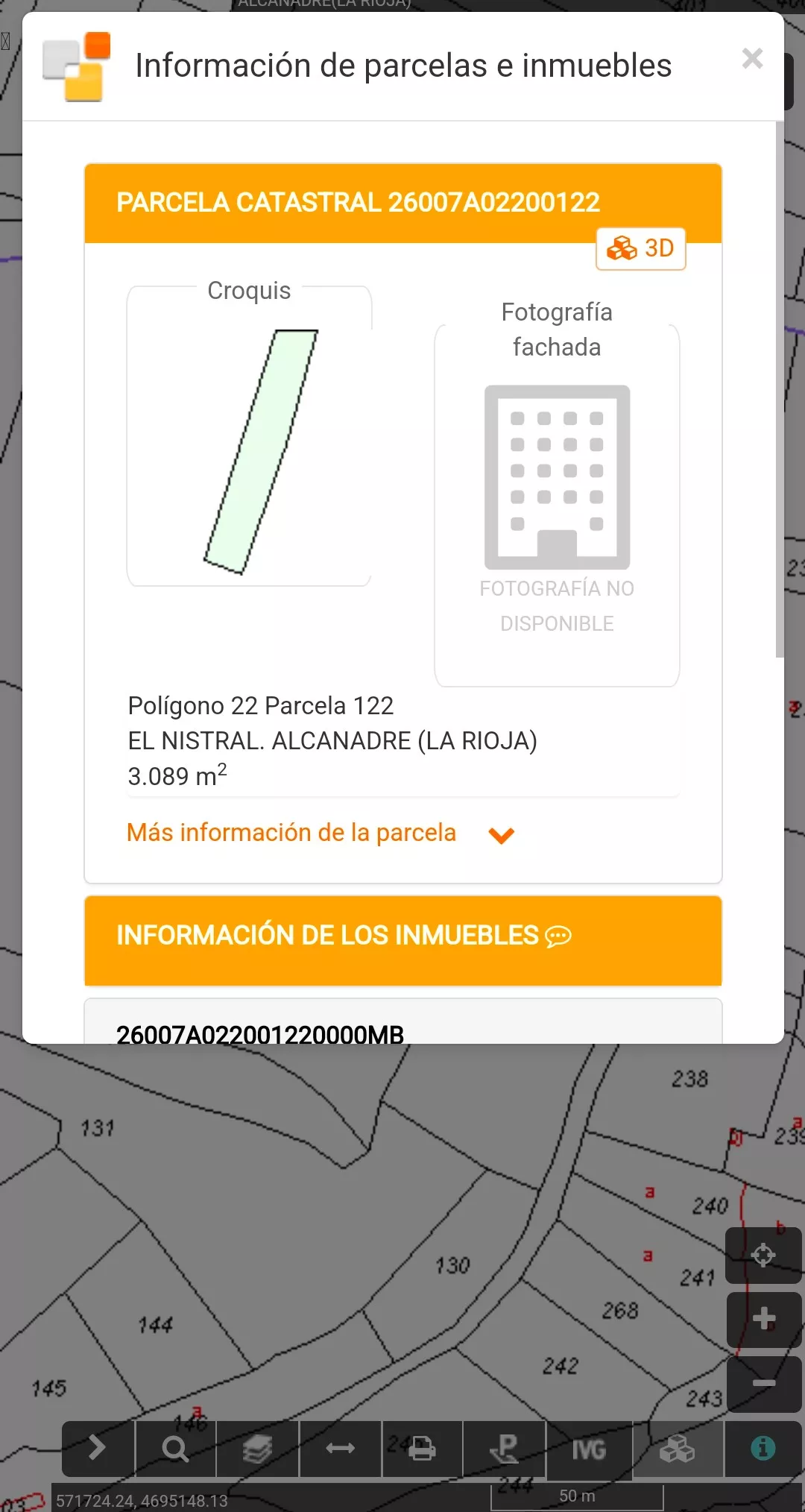Open the map search tool
The height and width of the screenshot is (1512, 805).
pos(176,1449)
